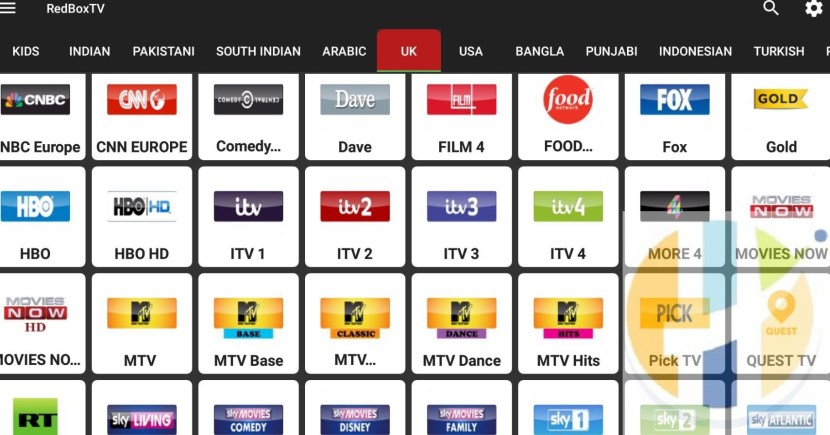Select the PAKISTANI category tab

click(x=163, y=51)
